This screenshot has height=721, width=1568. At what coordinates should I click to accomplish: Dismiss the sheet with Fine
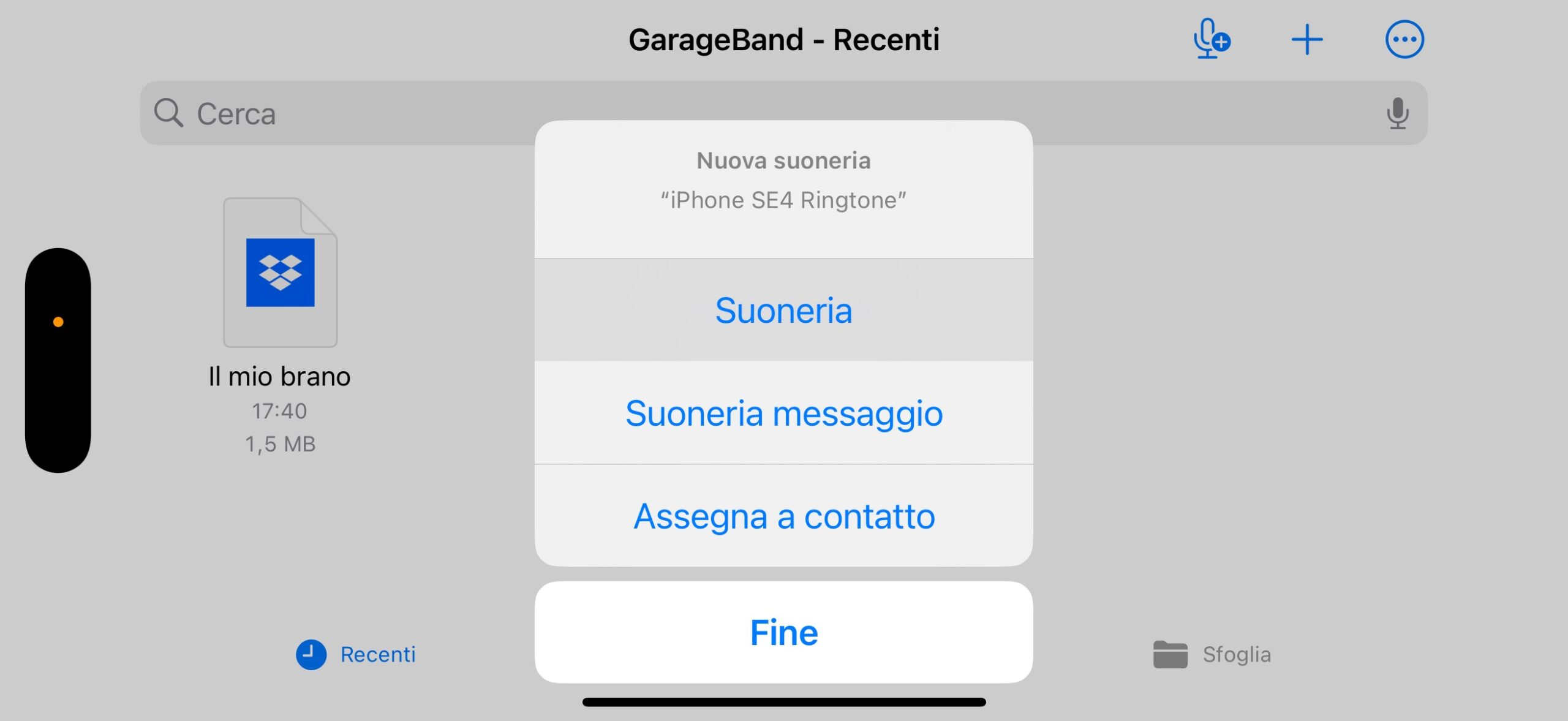click(x=783, y=632)
